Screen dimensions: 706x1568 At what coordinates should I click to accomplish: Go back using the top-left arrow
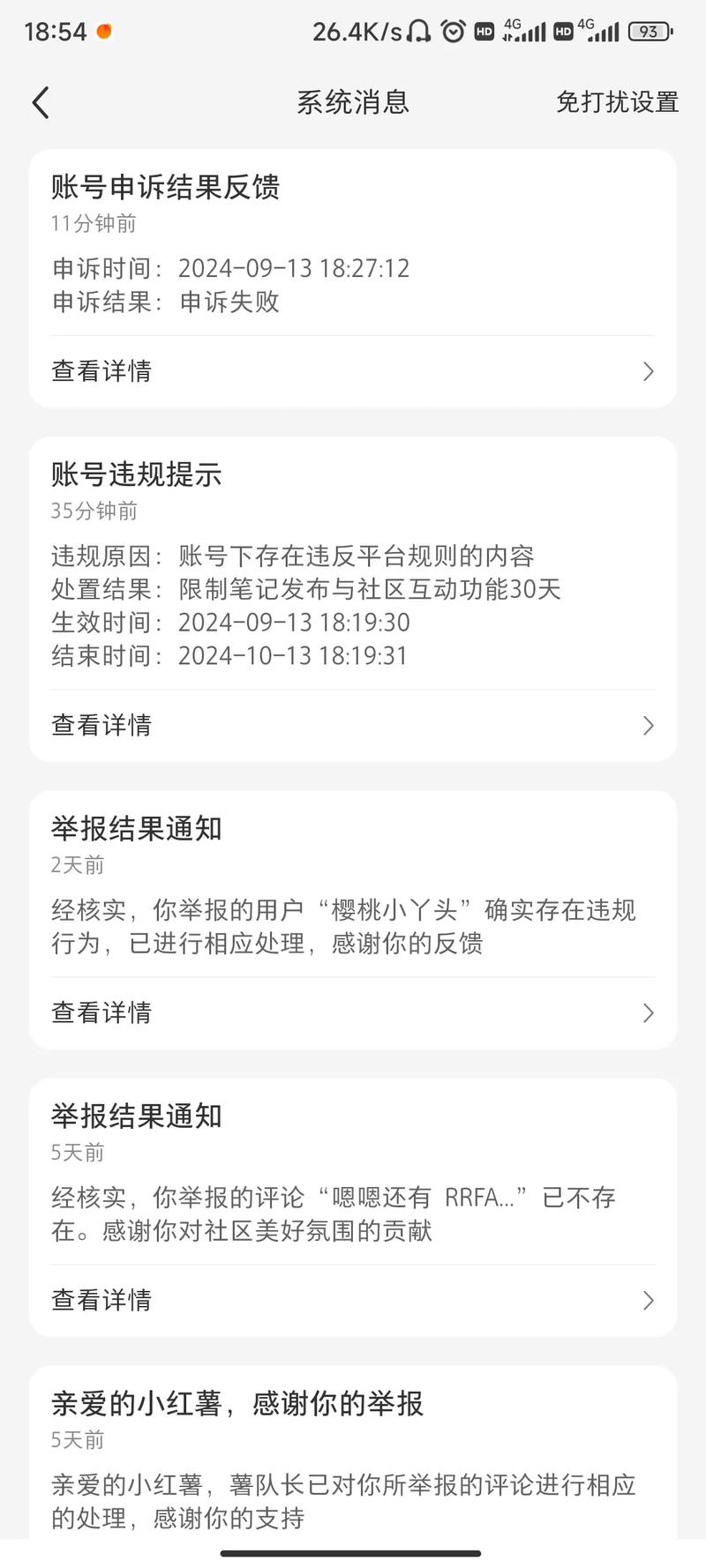tap(41, 102)
